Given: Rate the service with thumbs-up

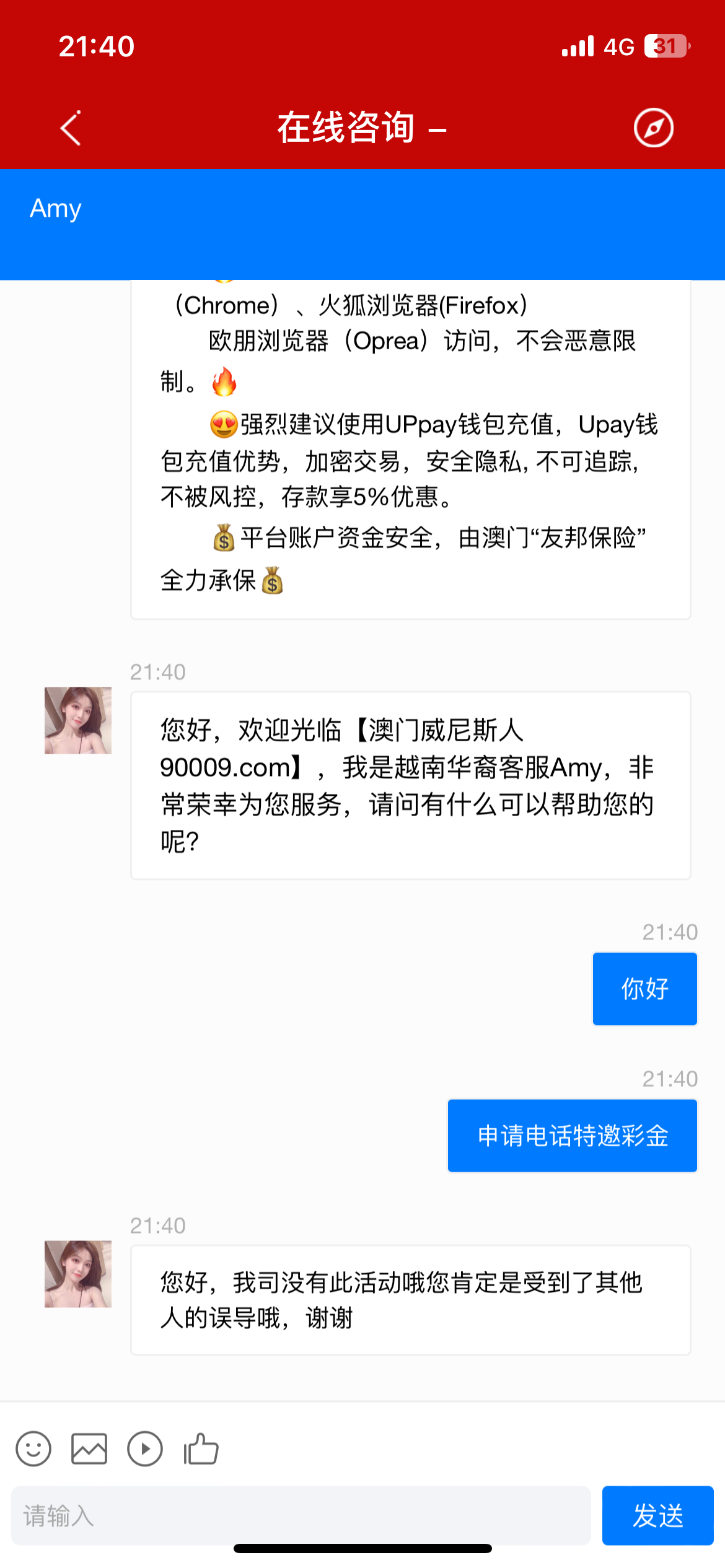Looking at the screenshot, I should 201,1449.
